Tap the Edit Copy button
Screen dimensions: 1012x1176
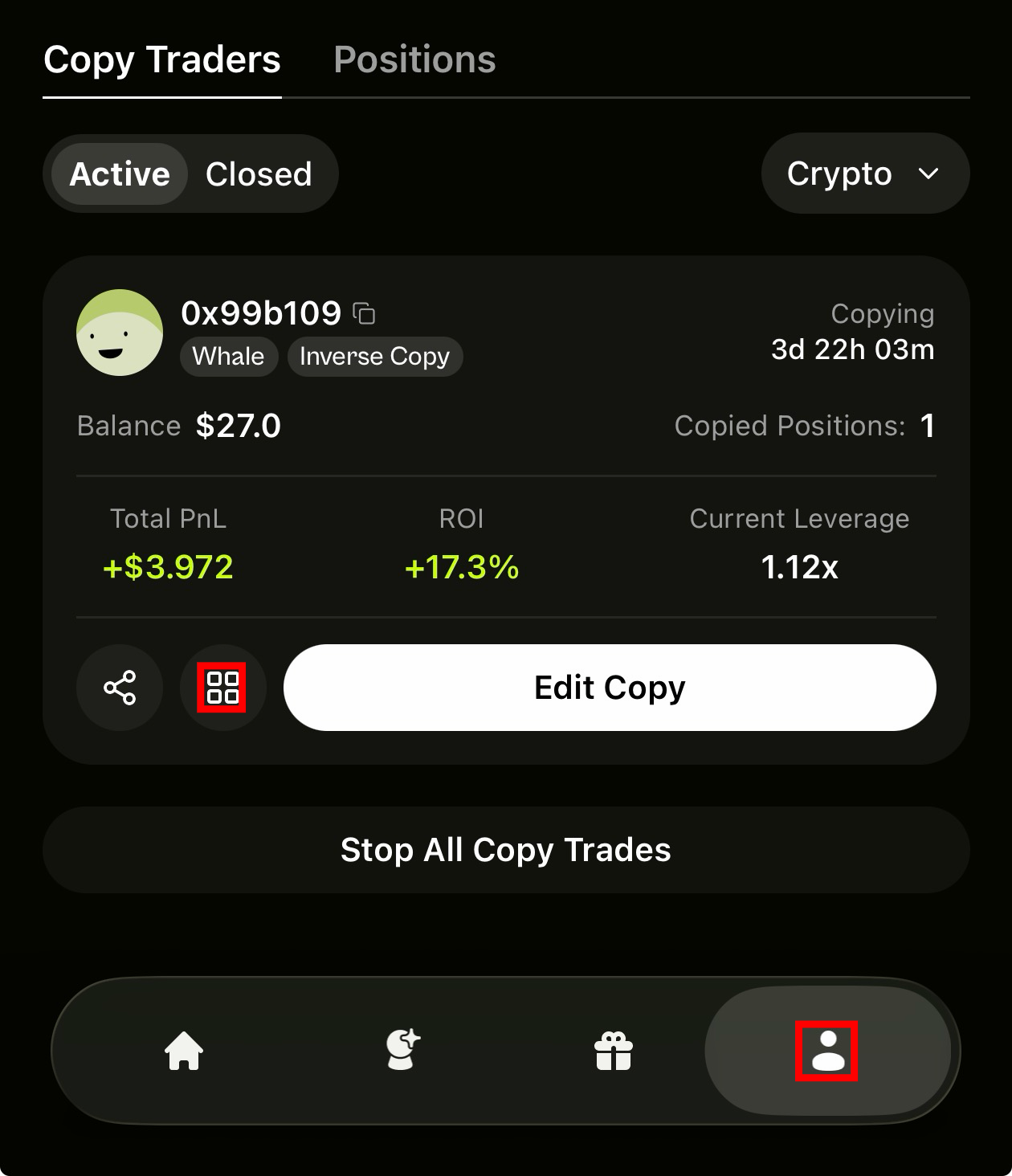pos(610,688)
